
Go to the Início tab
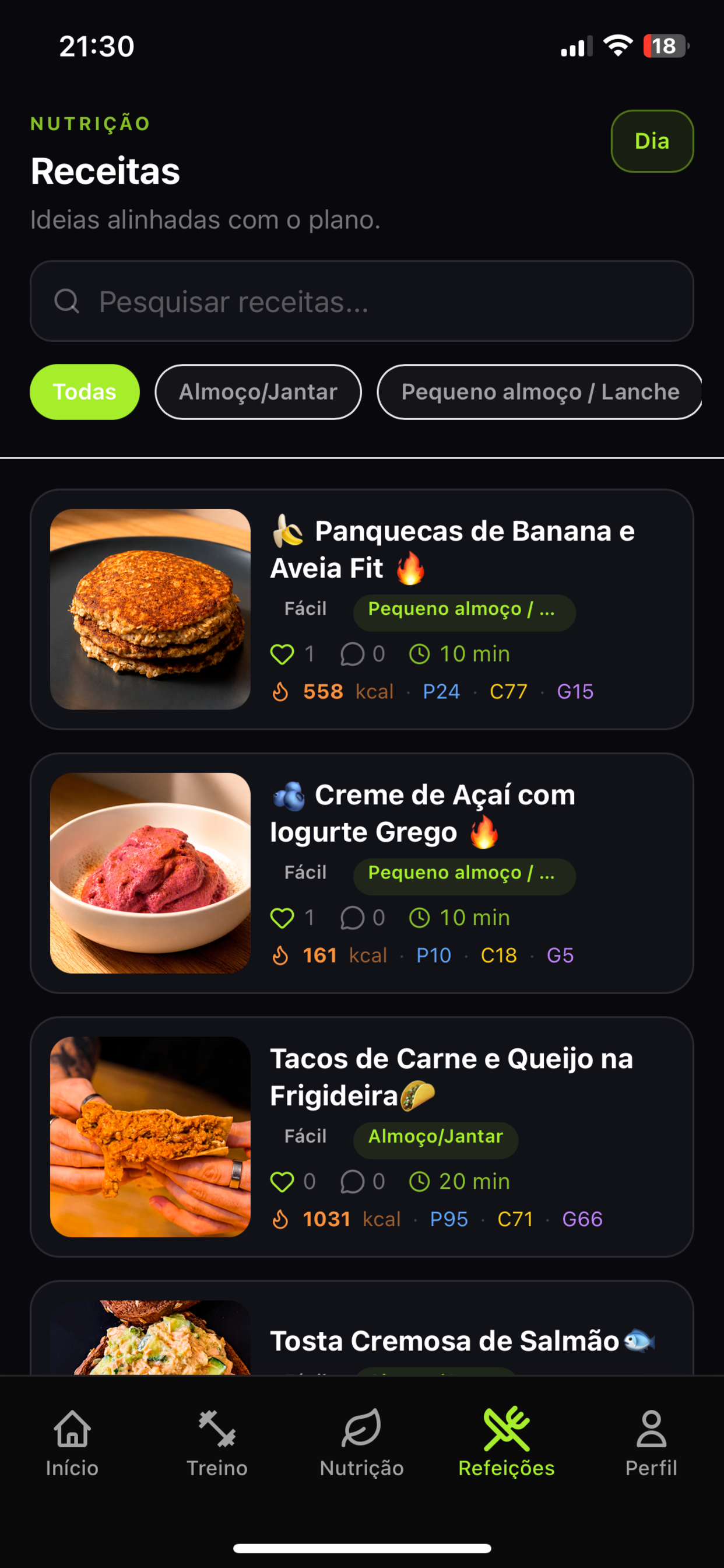click(x=72, y=1443)
